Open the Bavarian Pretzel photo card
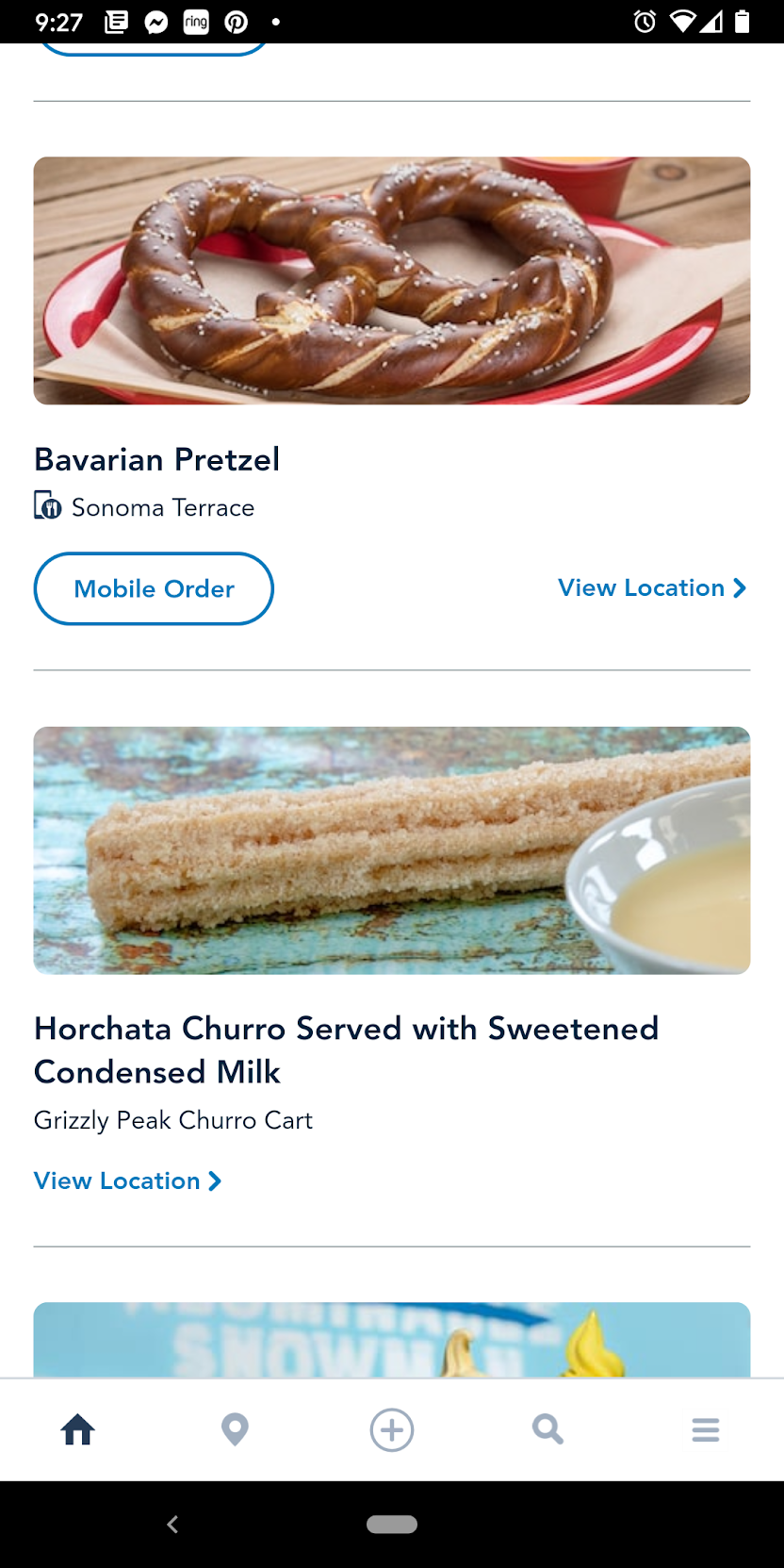This screenshot has width=784, height=1568. (x=392, y=281)
